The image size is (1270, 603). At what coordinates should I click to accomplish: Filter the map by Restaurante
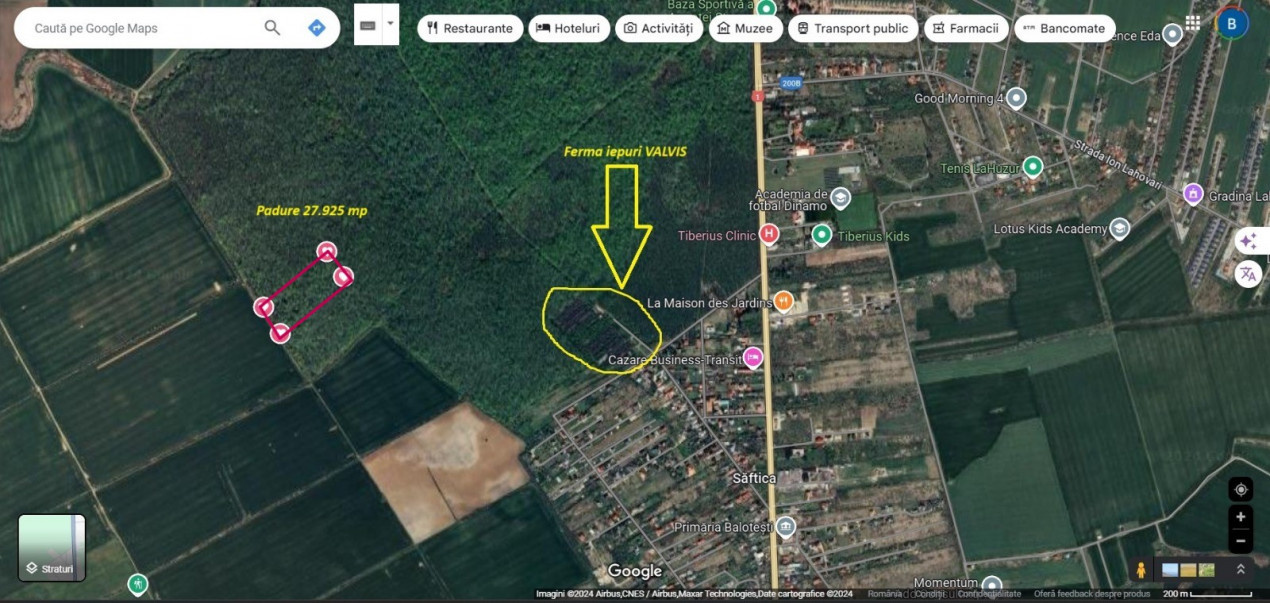click(x=469, y=28)
